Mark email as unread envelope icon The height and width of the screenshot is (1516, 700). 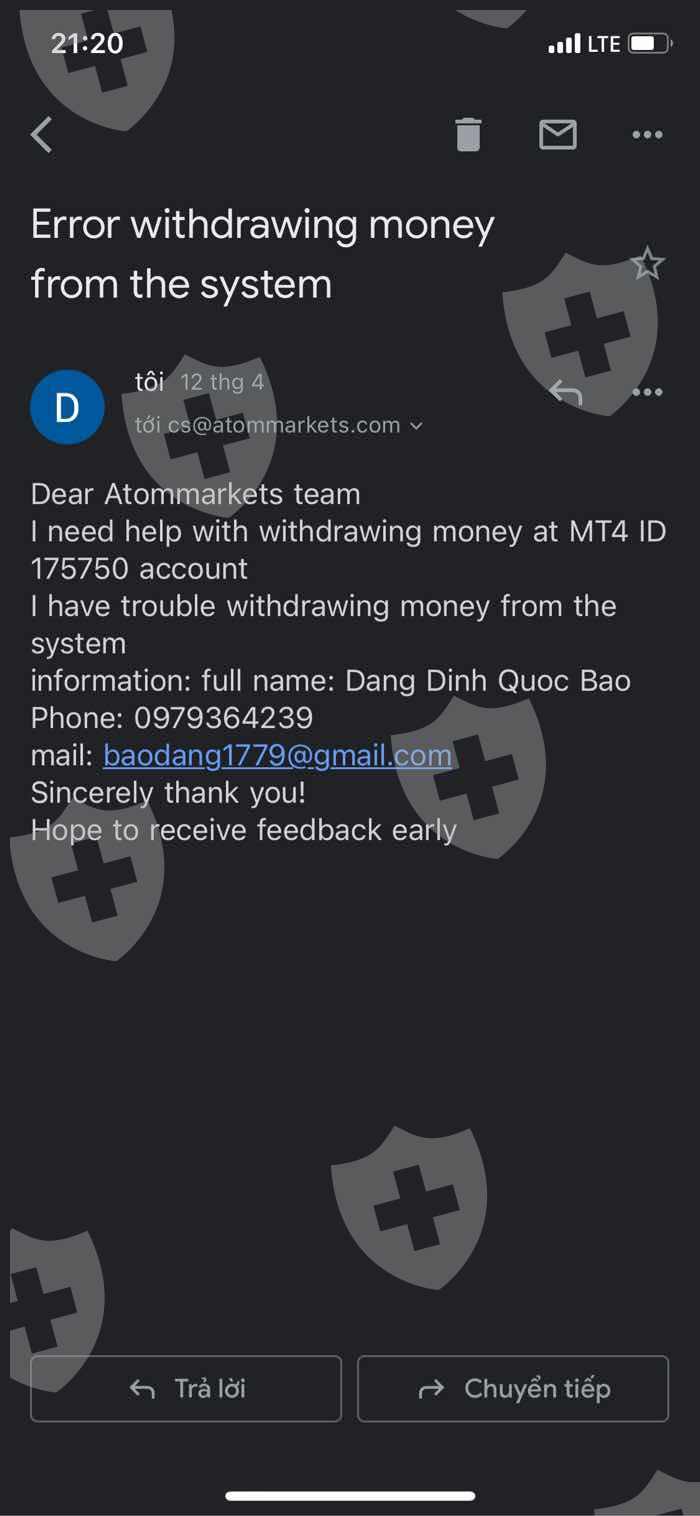(558, 134)
